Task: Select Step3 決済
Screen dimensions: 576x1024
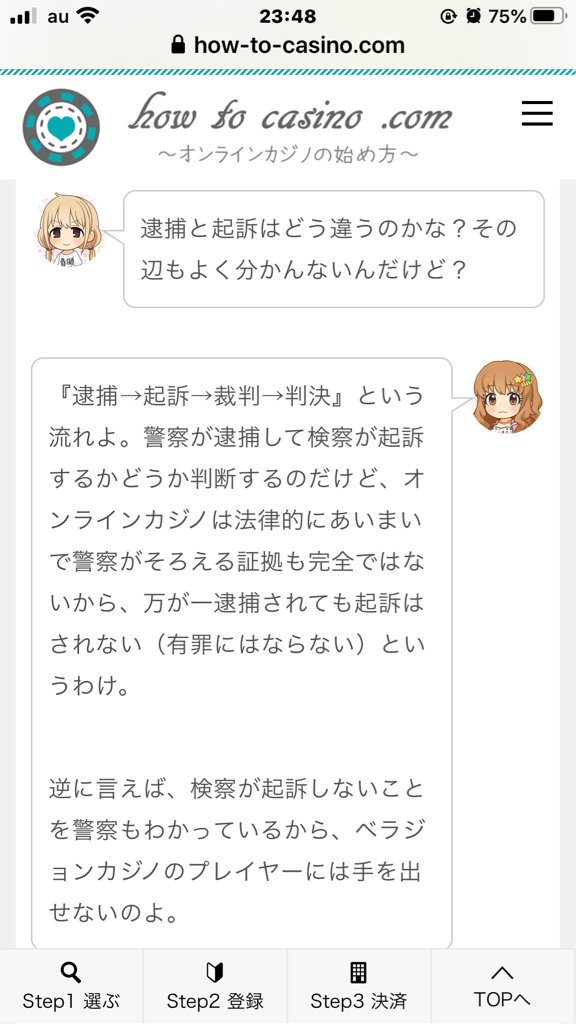Action: (x=359, y=986)
